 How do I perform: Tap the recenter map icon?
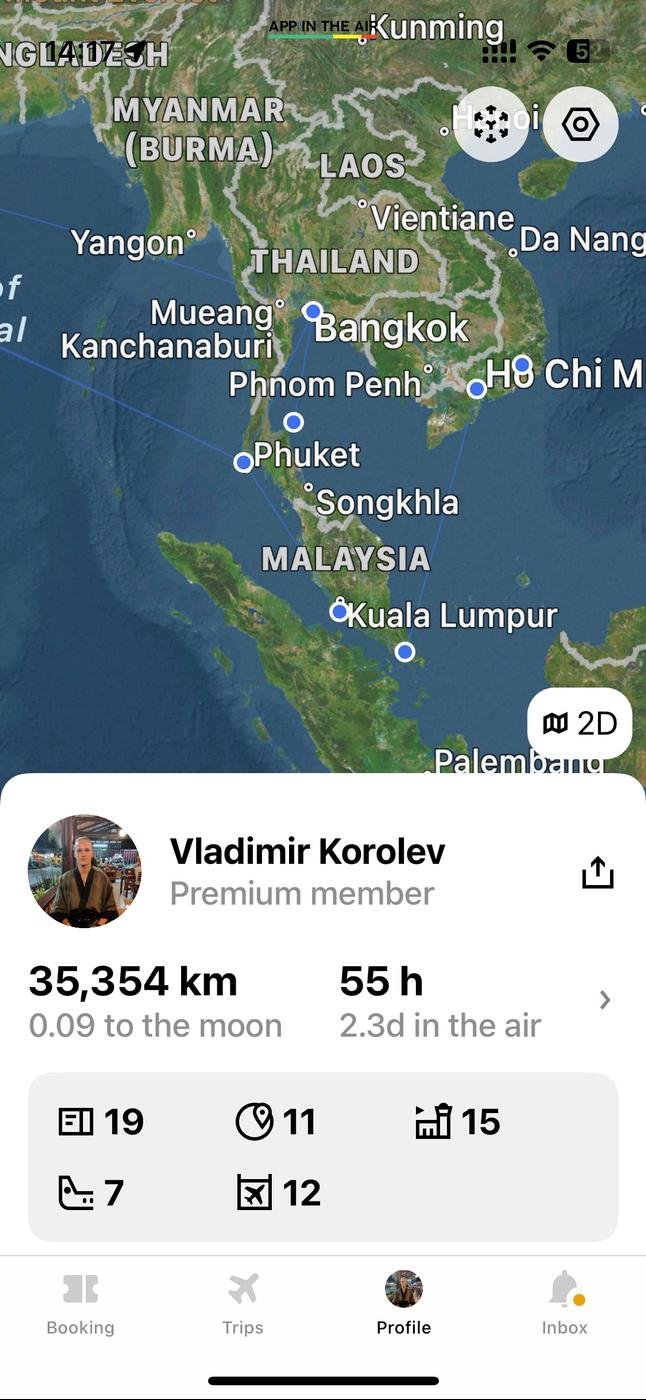[491, 125]
